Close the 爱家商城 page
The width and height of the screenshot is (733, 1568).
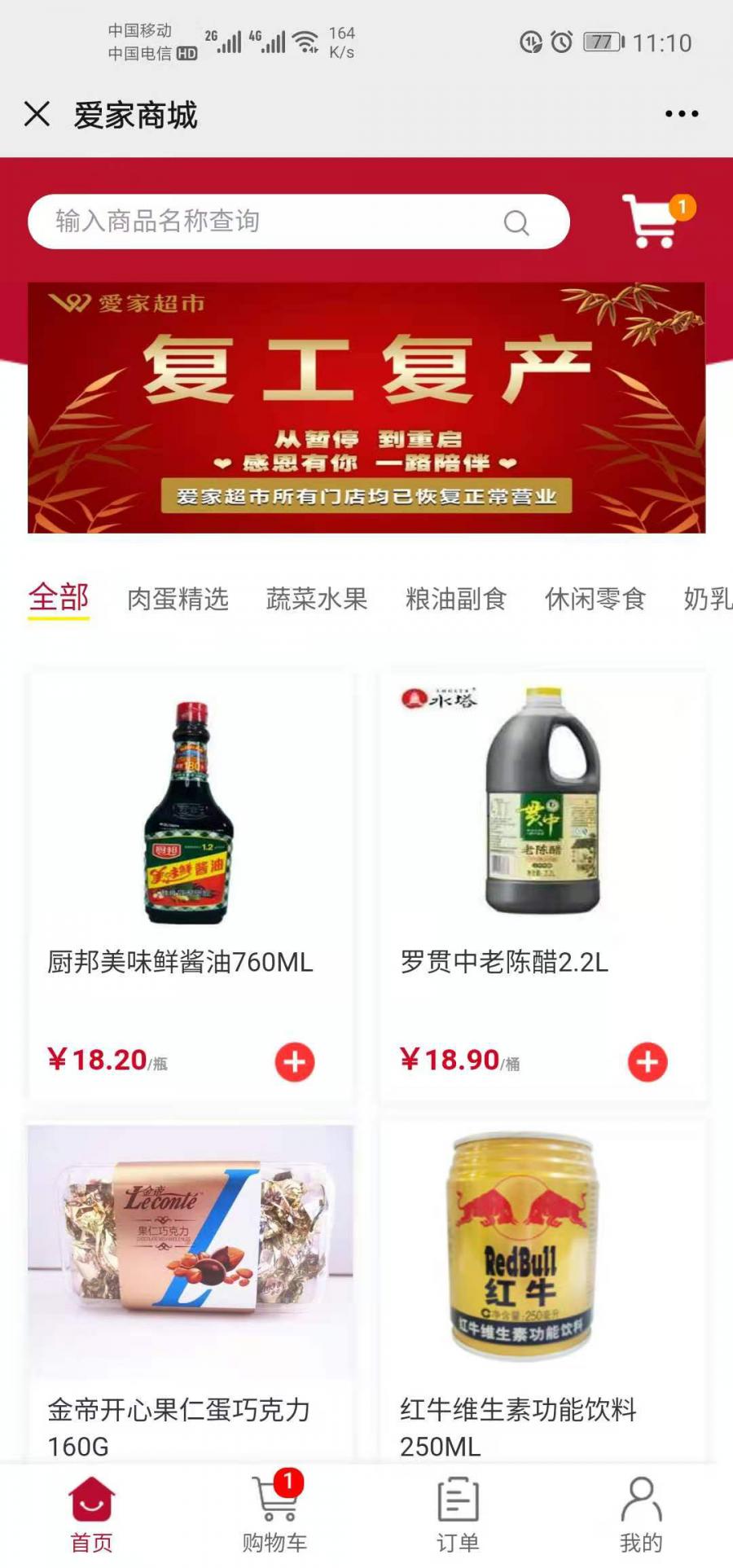[x=37, y=114]
